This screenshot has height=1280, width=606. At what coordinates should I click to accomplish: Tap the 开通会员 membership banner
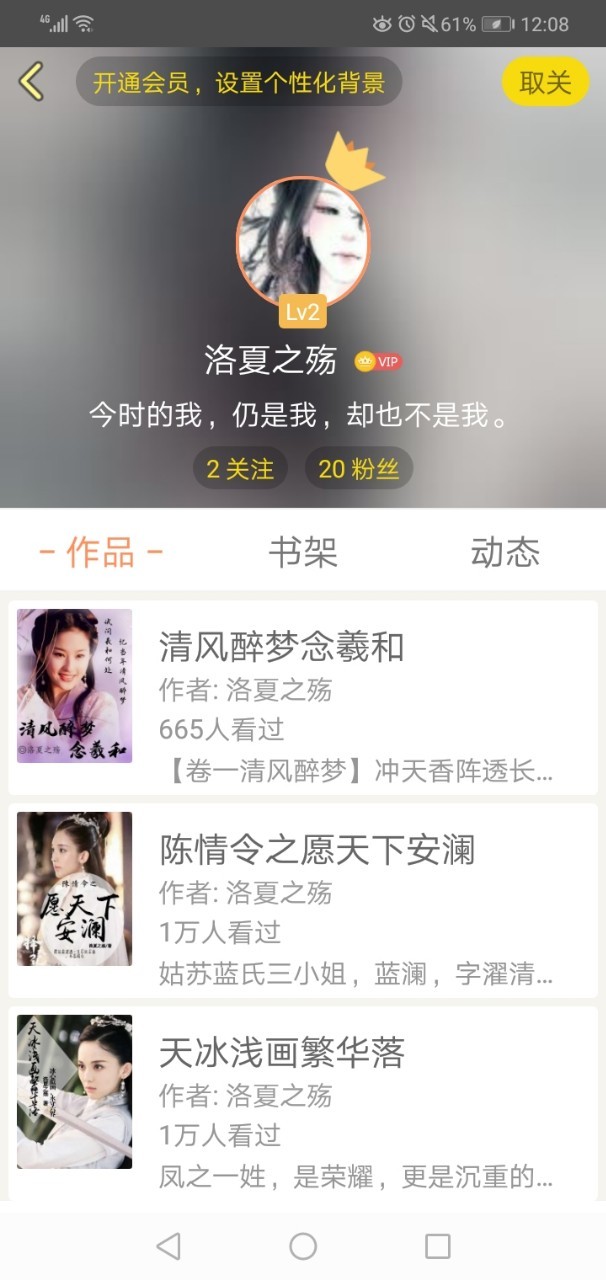click(x=239, y=82)
